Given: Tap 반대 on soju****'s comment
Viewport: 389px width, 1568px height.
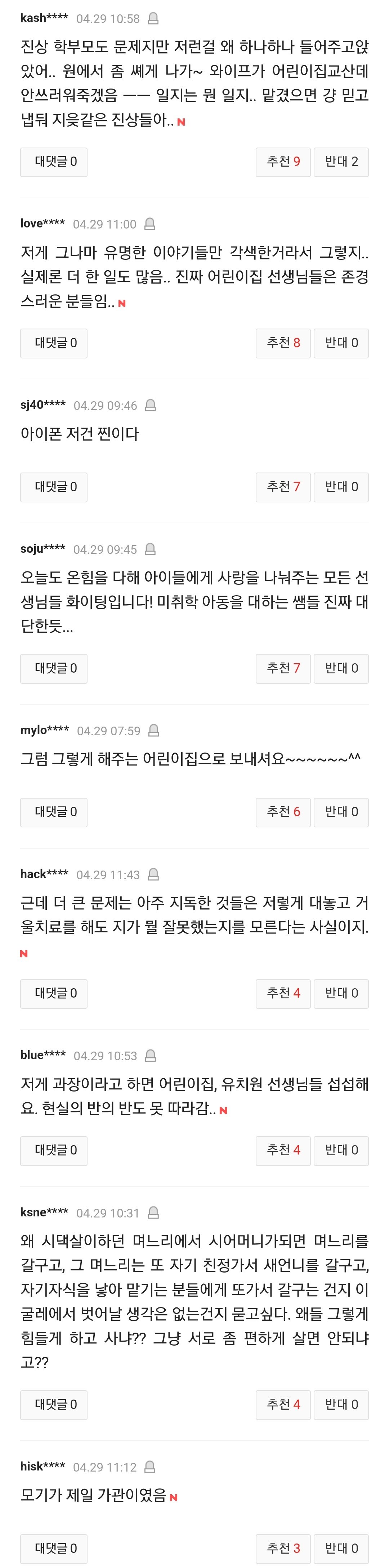Looking at the screenshot, I should [341, 668].
